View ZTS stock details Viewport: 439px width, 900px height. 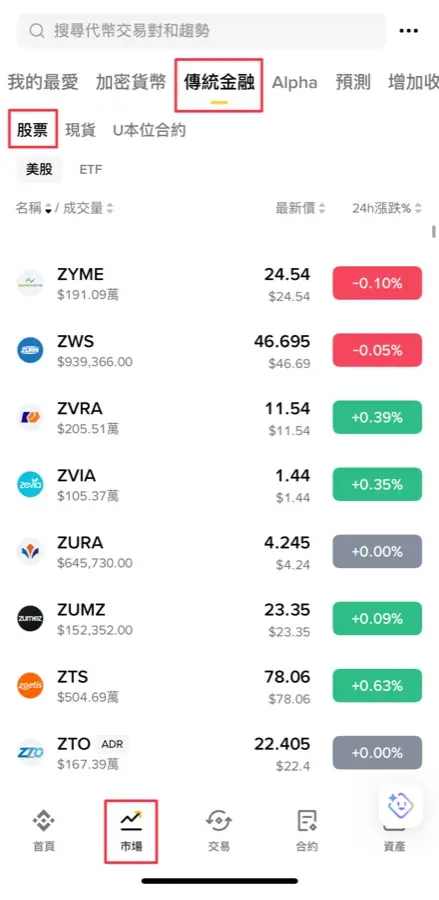[219, 686]
